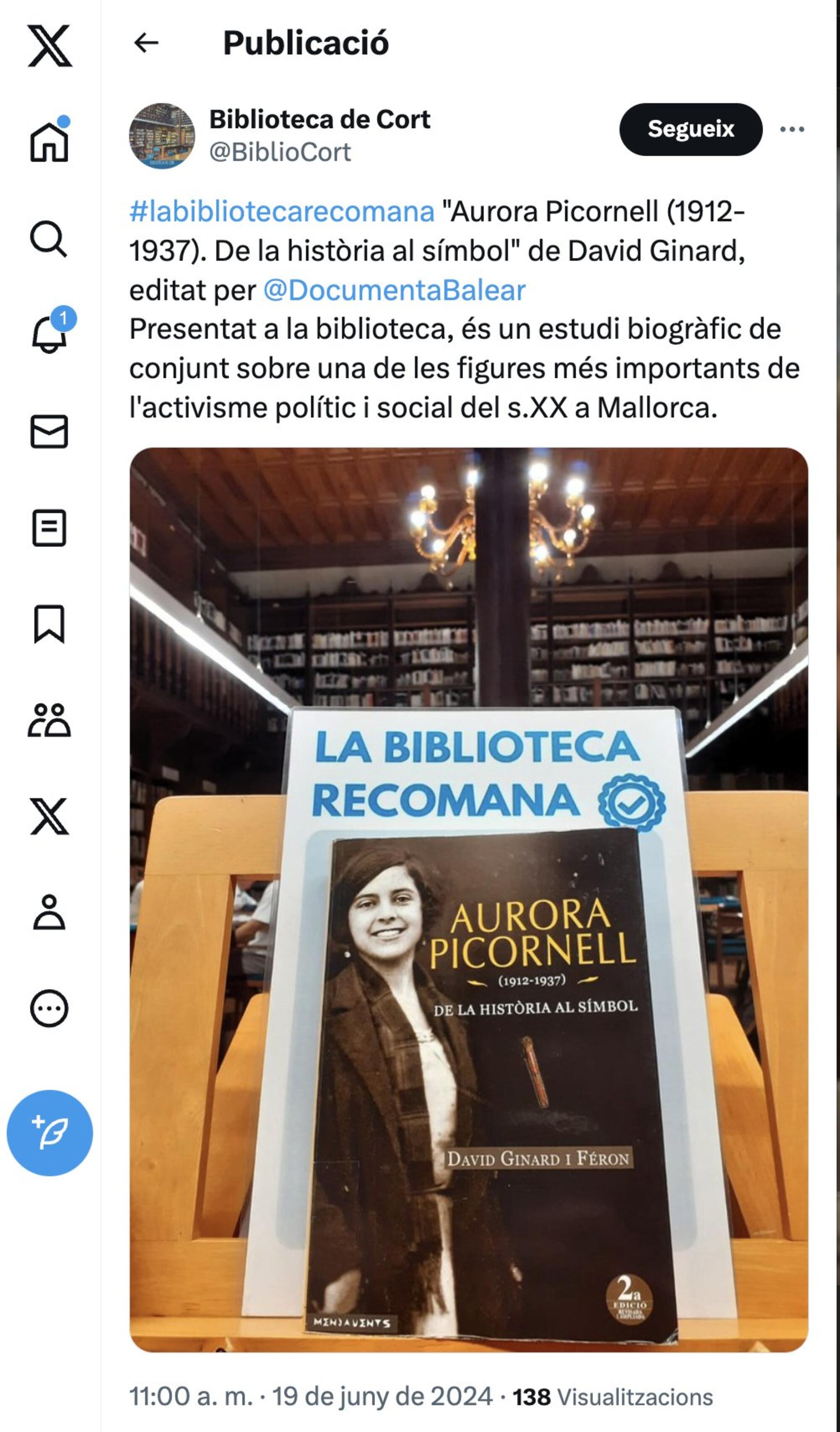
Task: Tap the X logo at top of sidebar
Action: [50, 45]
